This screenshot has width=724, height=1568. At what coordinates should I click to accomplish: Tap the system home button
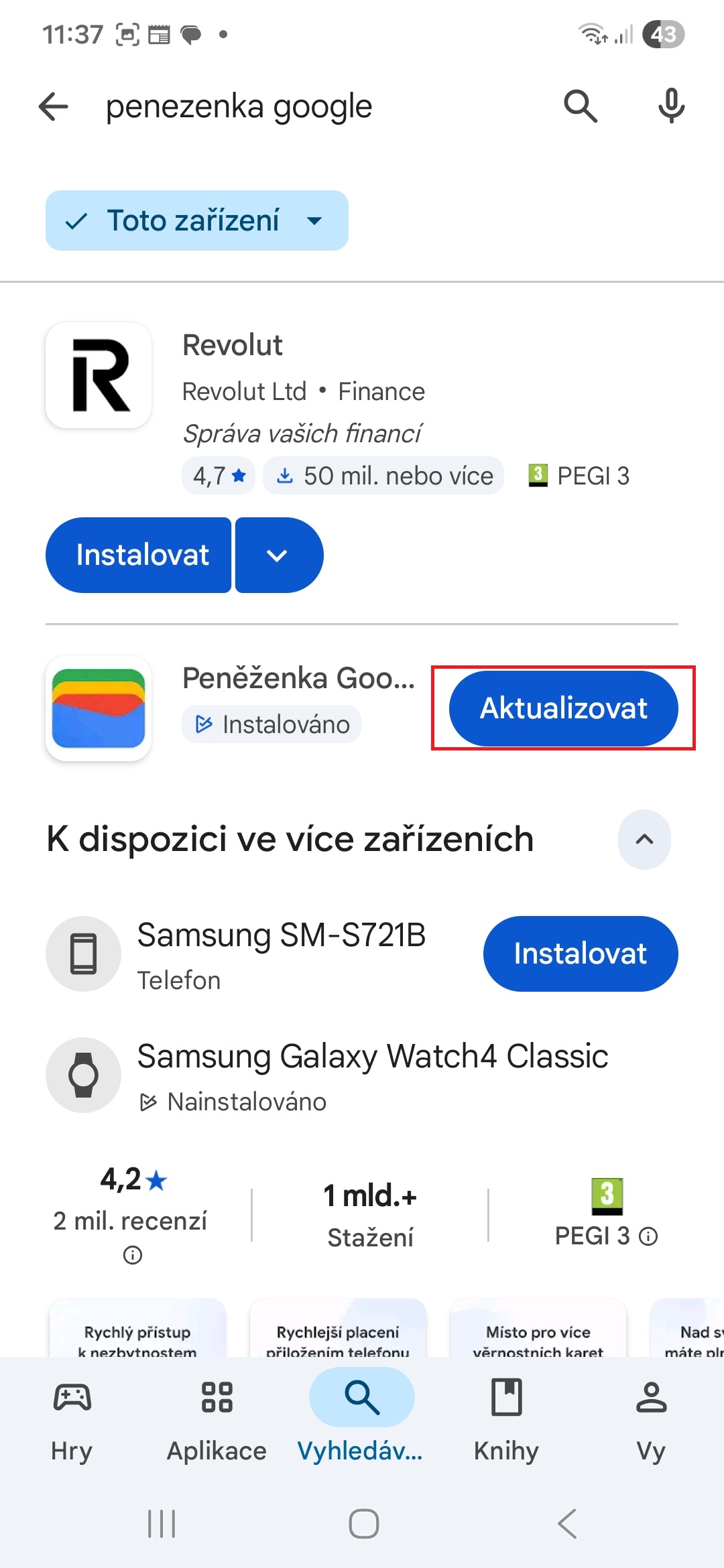(x=363, y=1524)
